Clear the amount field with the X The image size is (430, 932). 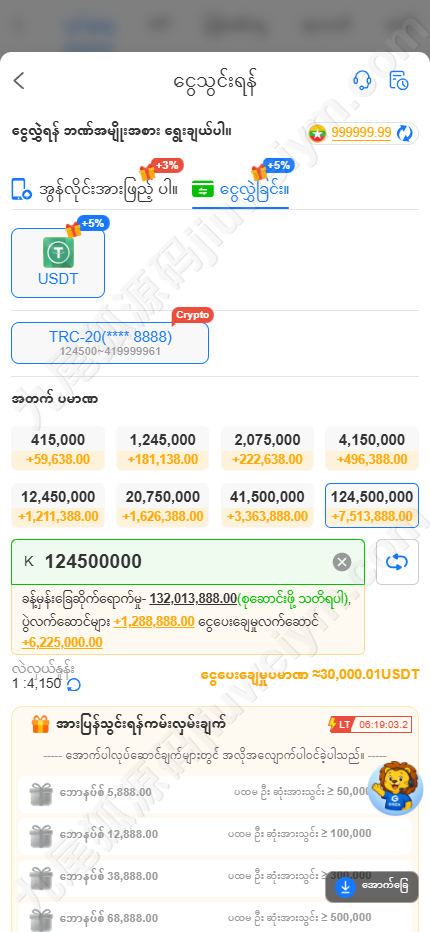(341, 562)
